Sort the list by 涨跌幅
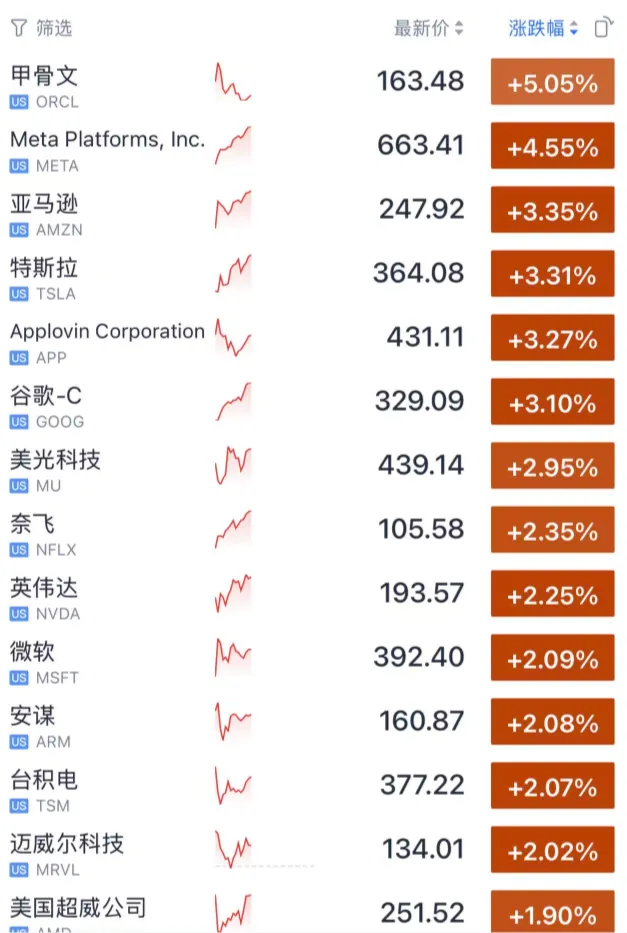This screenshot has height=933, width=627. click(543, 29)
